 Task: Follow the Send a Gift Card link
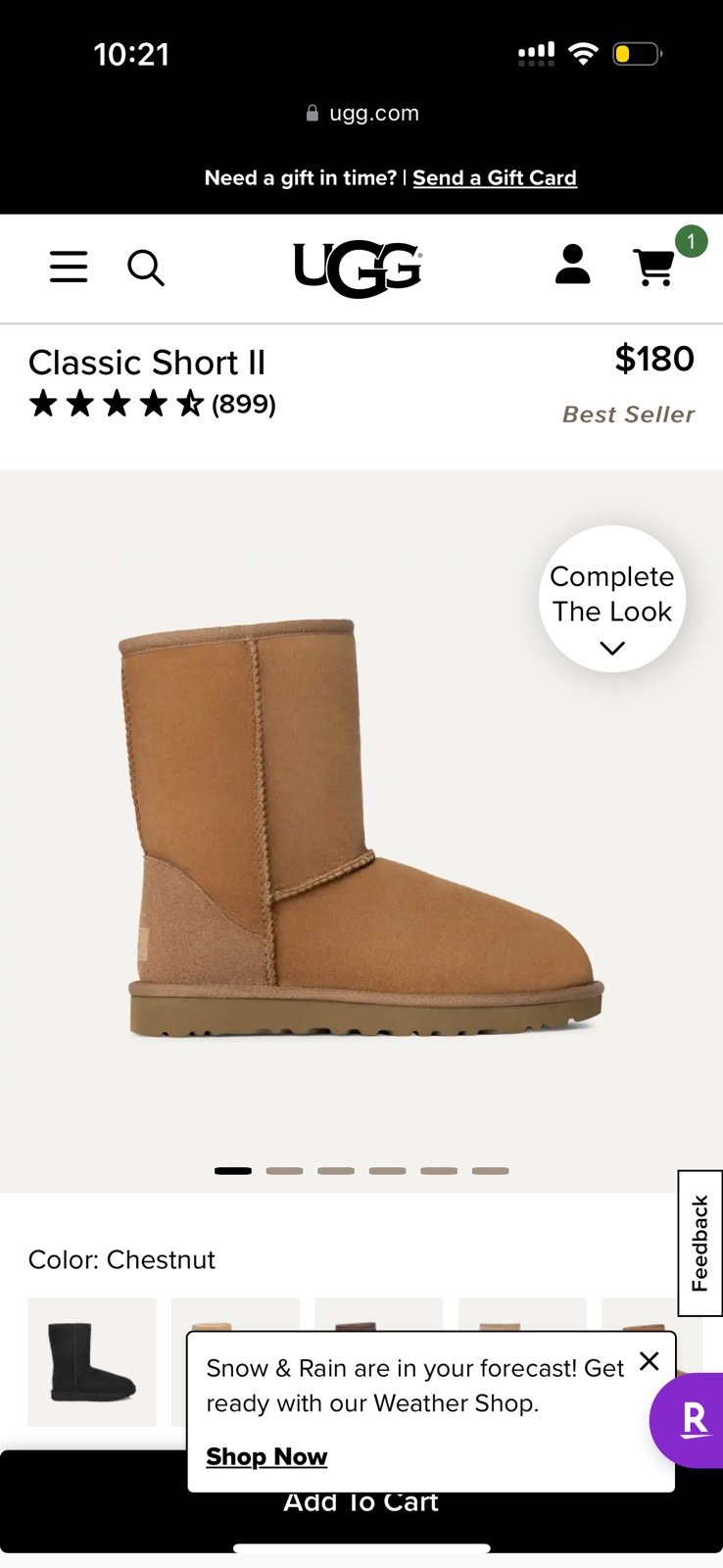pyautogui.click(x=495, y=177)
